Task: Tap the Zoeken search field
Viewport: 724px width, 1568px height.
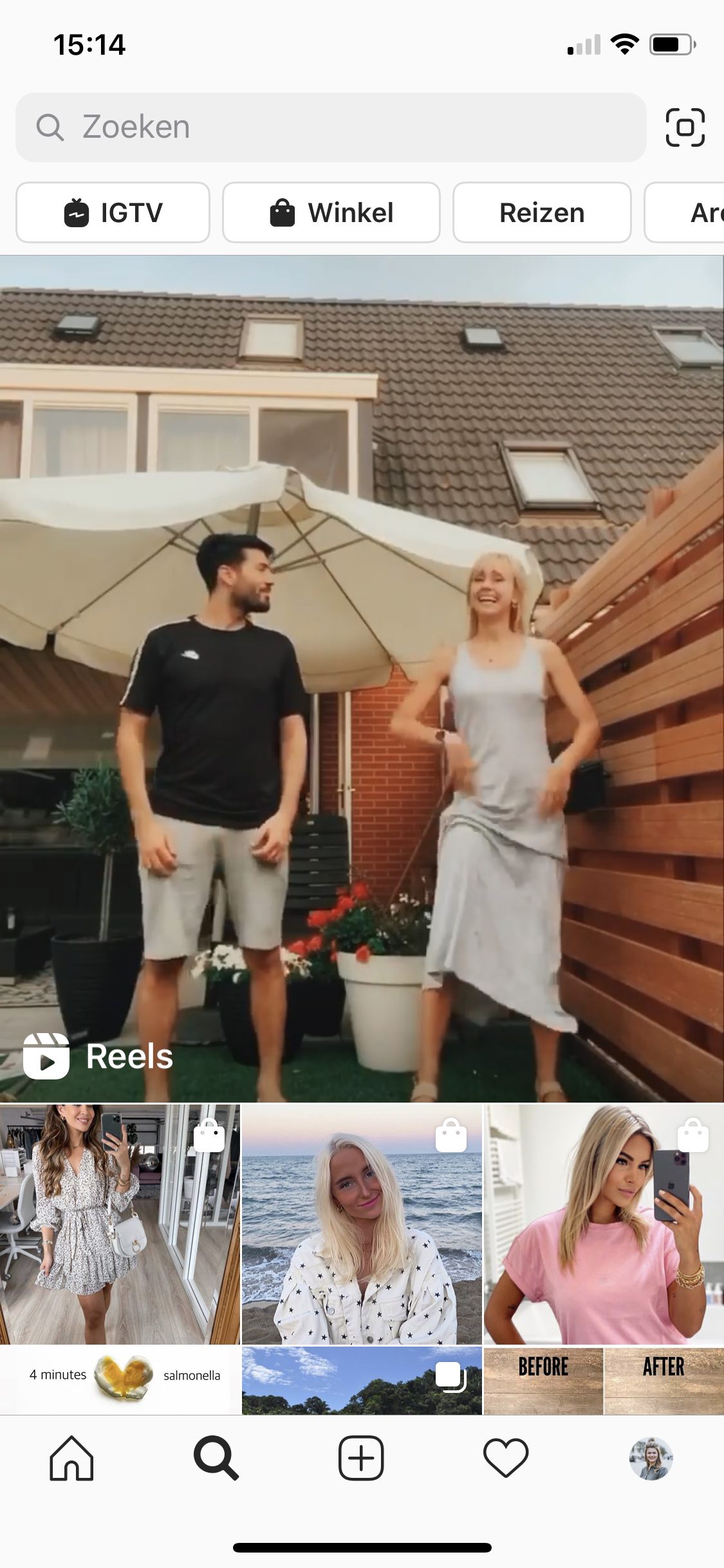Action: [x=331, y=127]
